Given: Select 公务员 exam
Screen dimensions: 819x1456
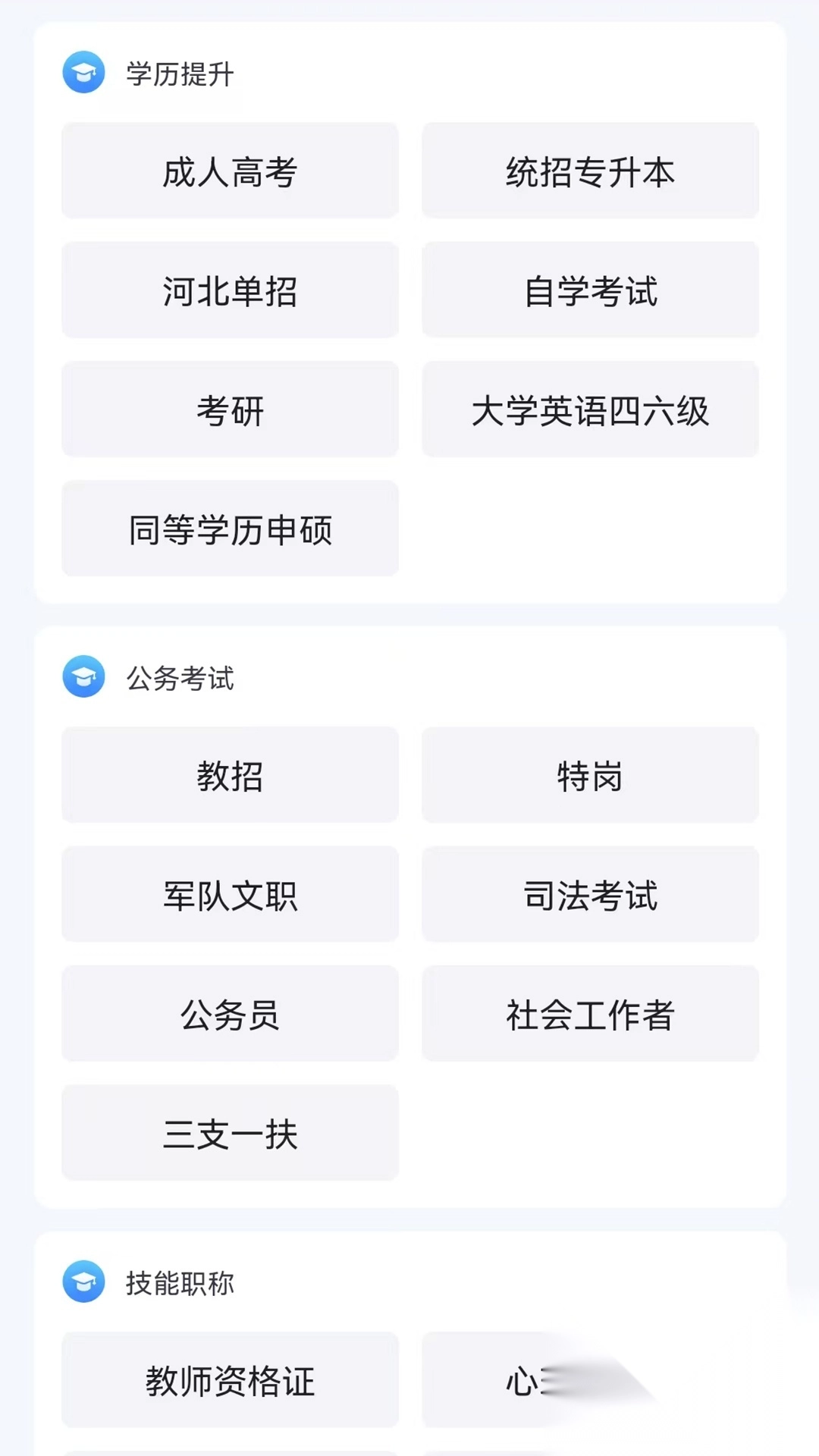Looking at the screenshot, I should pos(230,1014).
